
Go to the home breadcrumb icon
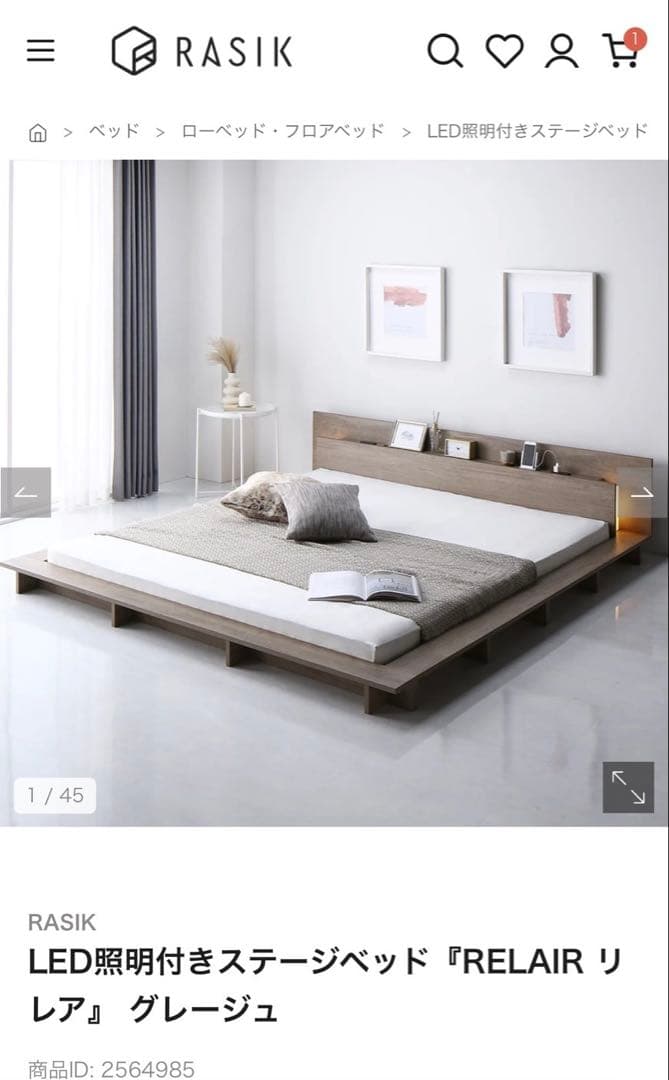pos(38,132)
